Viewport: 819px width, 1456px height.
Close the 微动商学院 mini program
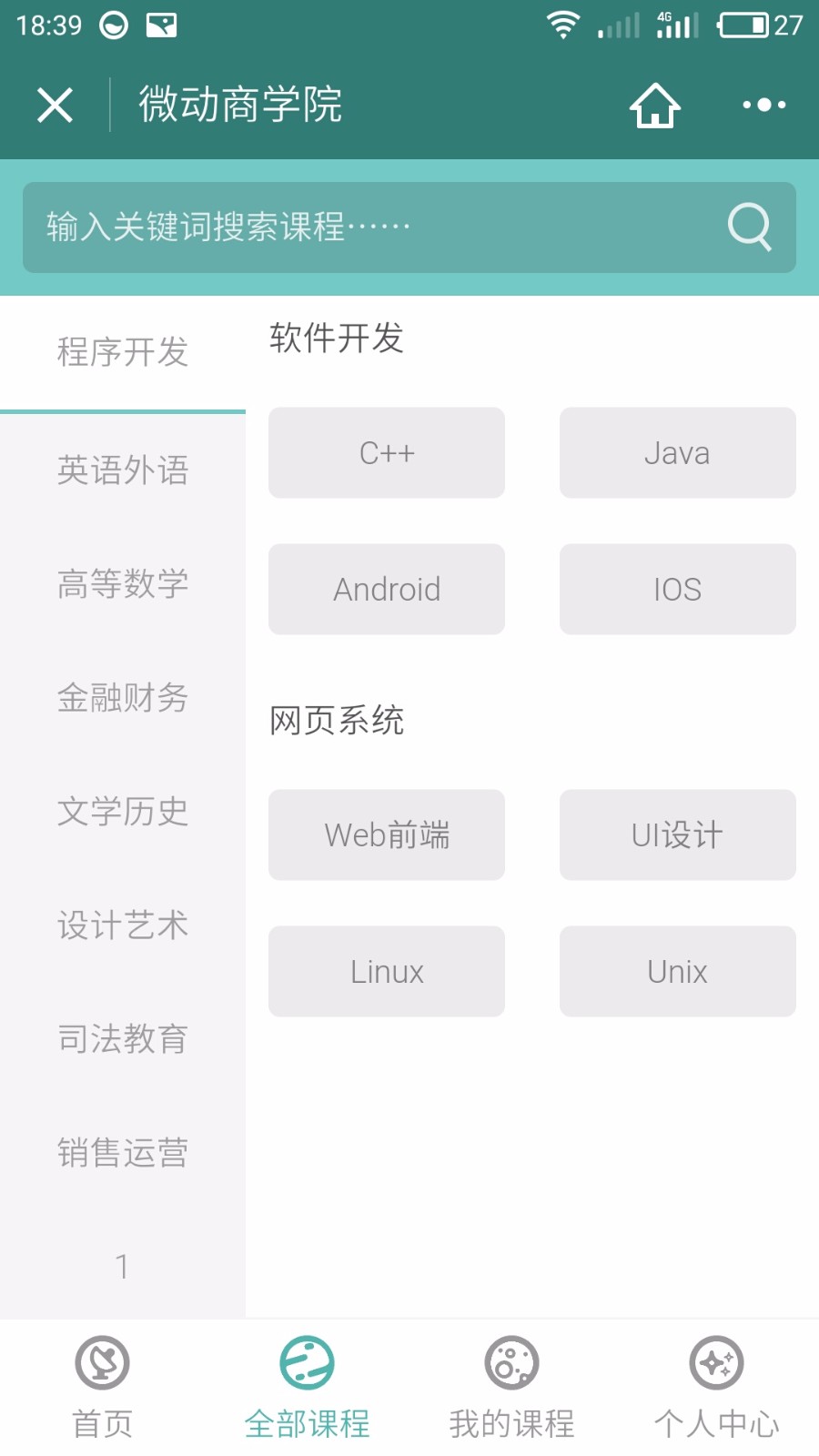[55, 105]
